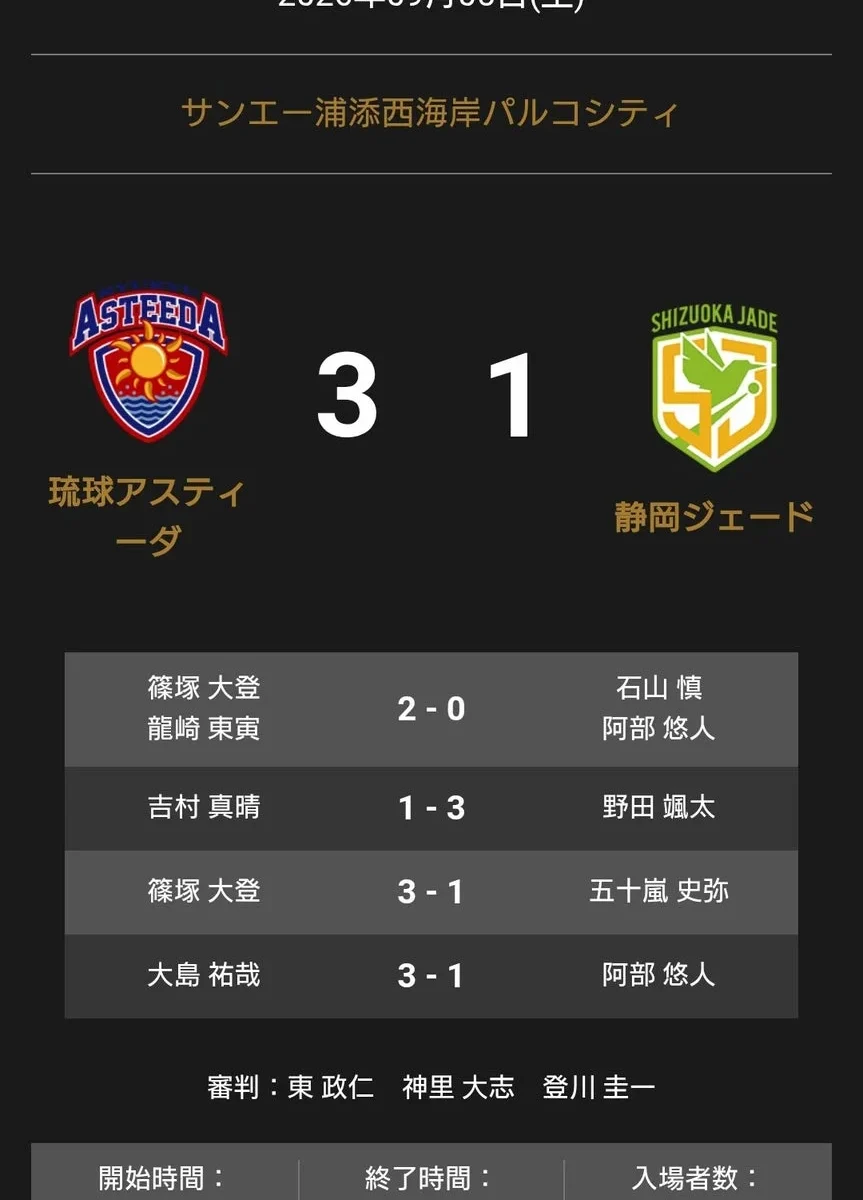Open the 琉球アスティーダ team page
Viewport: 863px width, 1200px height.
click(148, 517)
